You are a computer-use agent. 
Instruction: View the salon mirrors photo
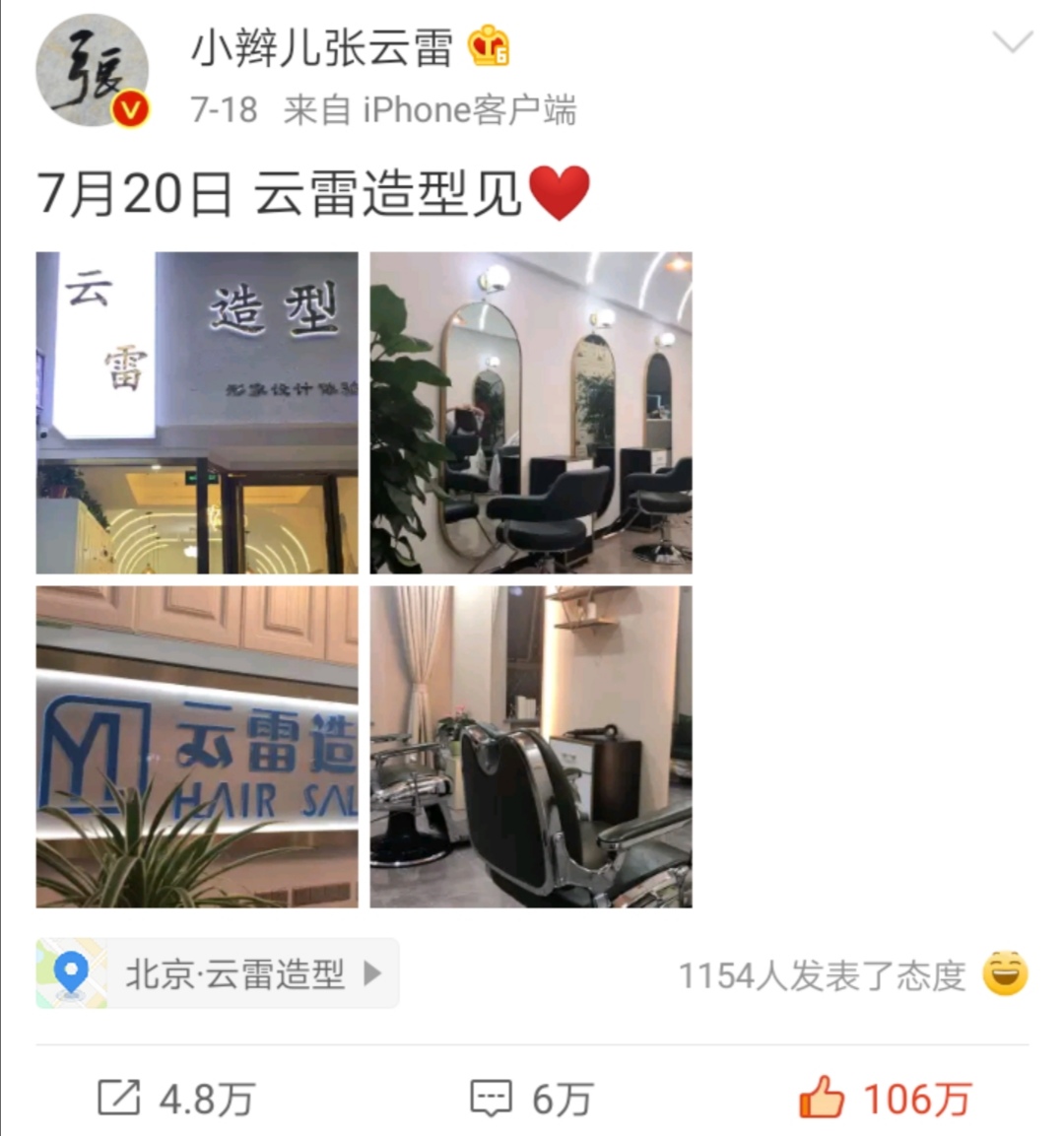[531, 413]
